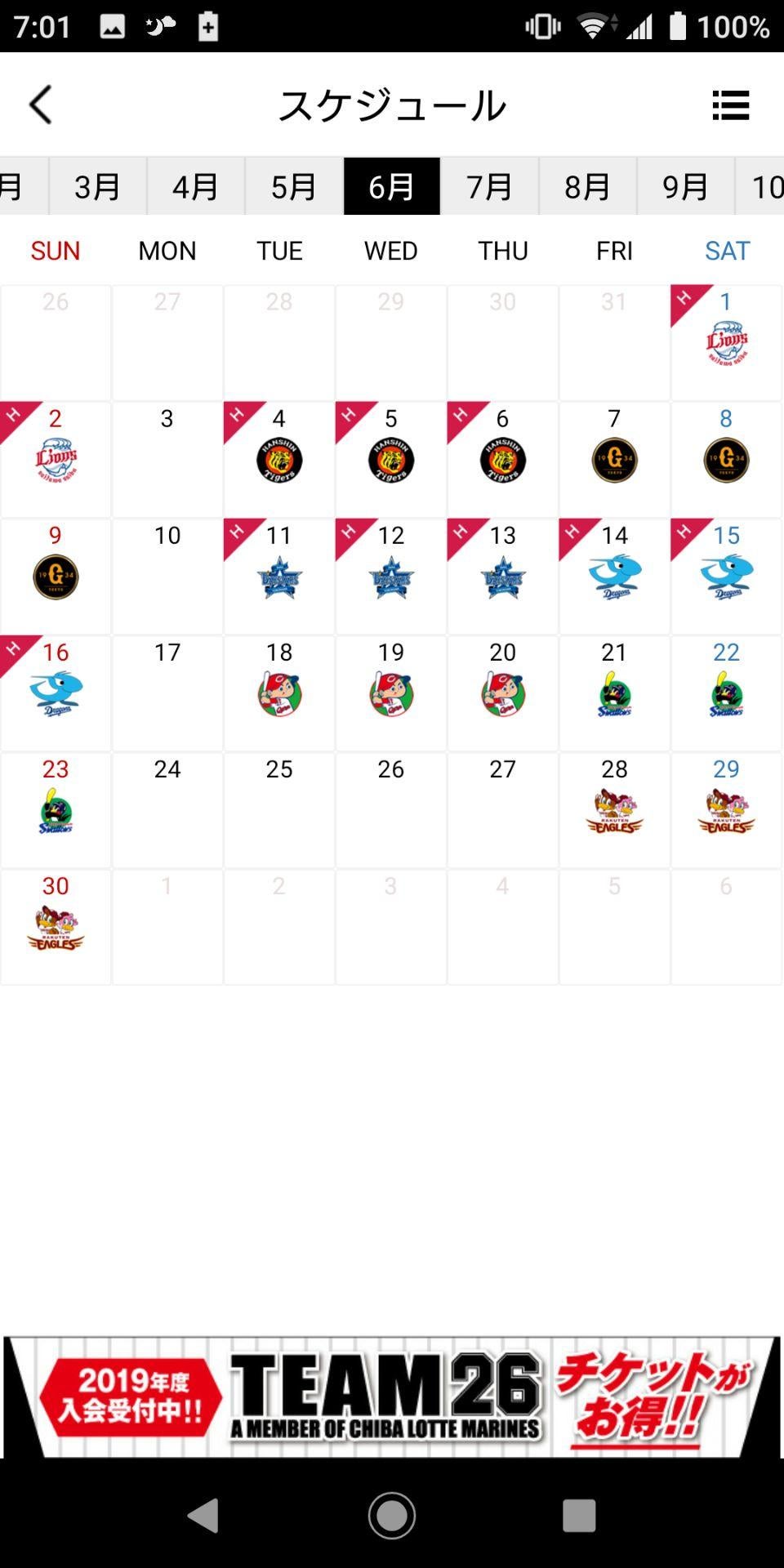Open the June 28 Rakuten Eagles game

[614, 810]
